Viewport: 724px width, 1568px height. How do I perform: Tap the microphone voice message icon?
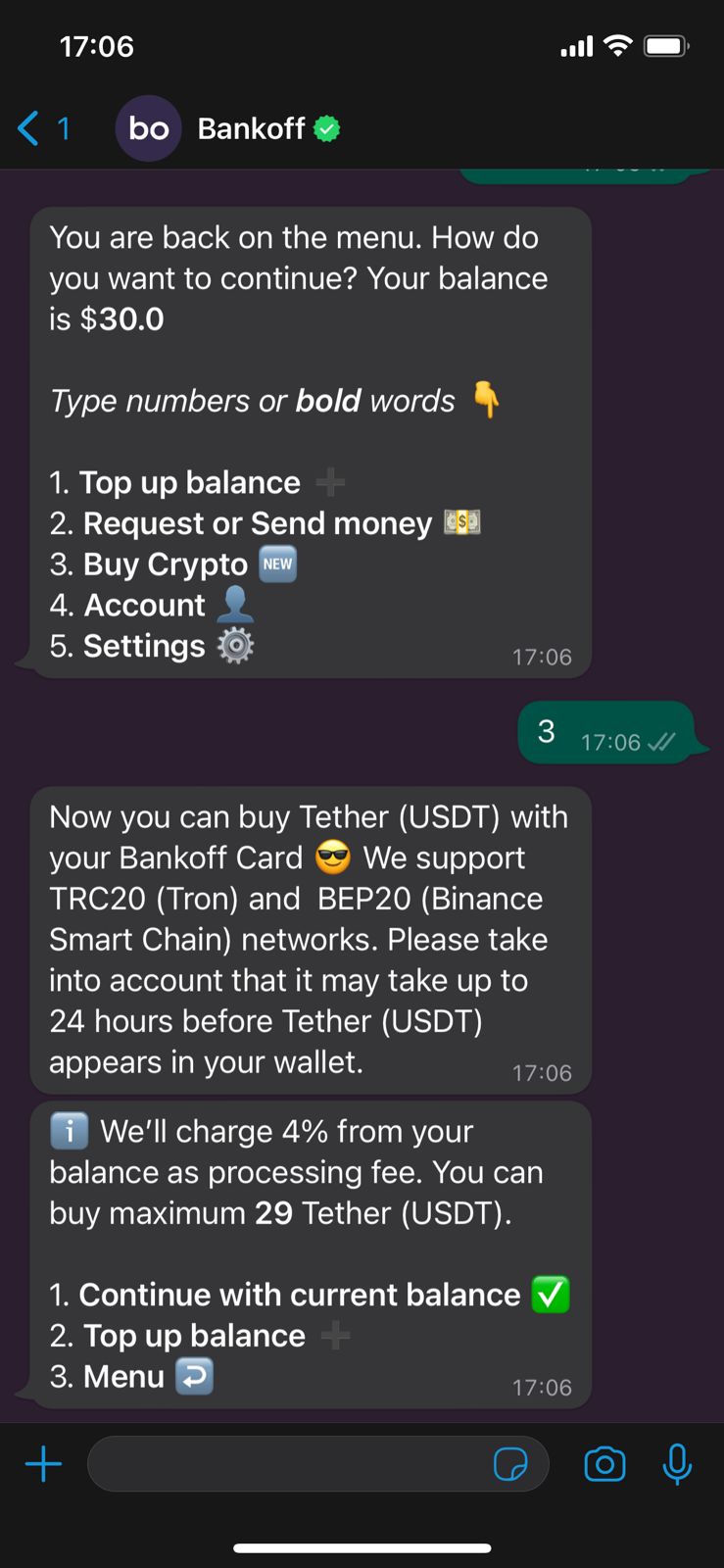pos(677,1465)
